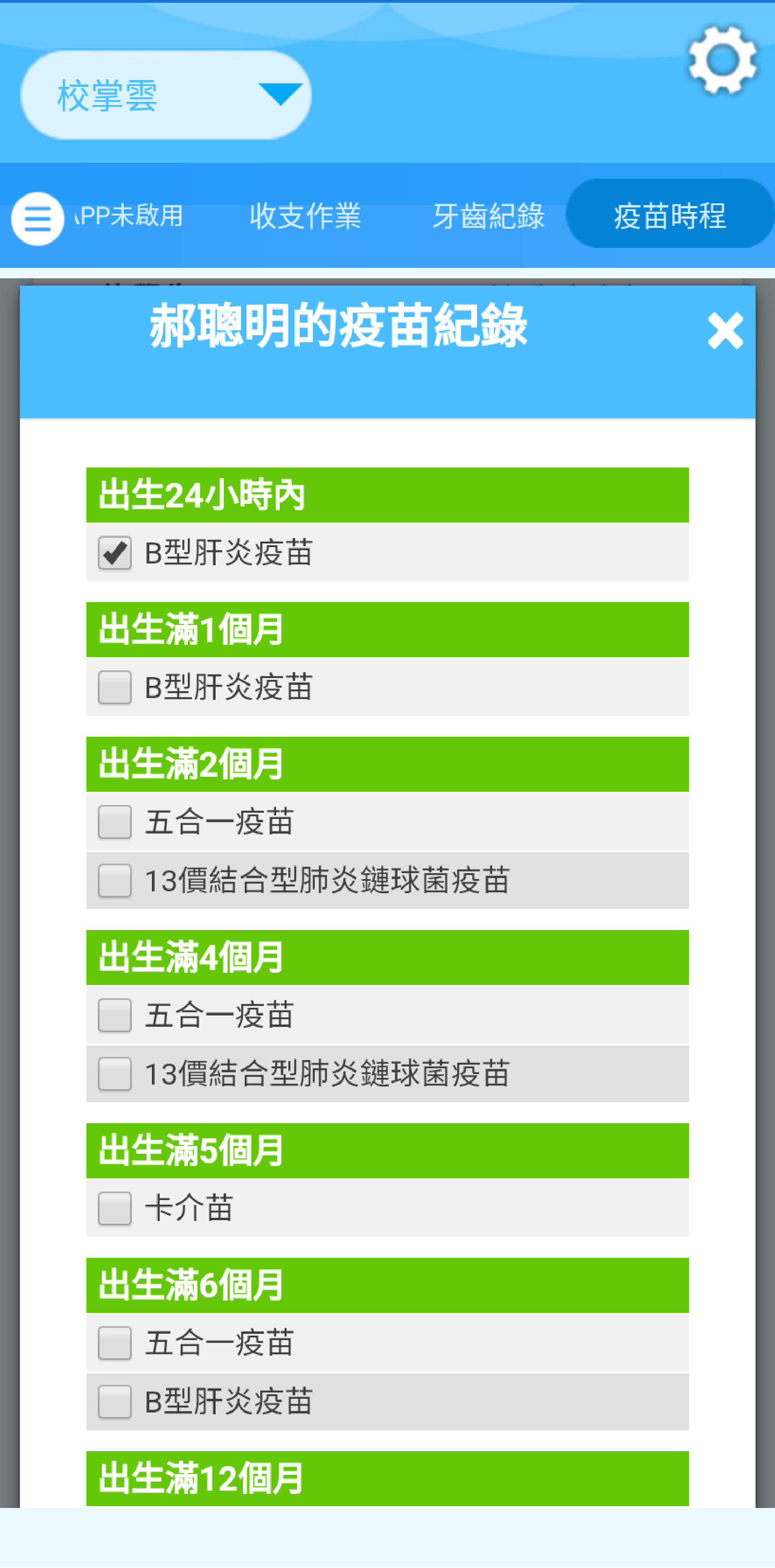
Task: Check the 卡介苗 checkbox
Action: 115,1208
